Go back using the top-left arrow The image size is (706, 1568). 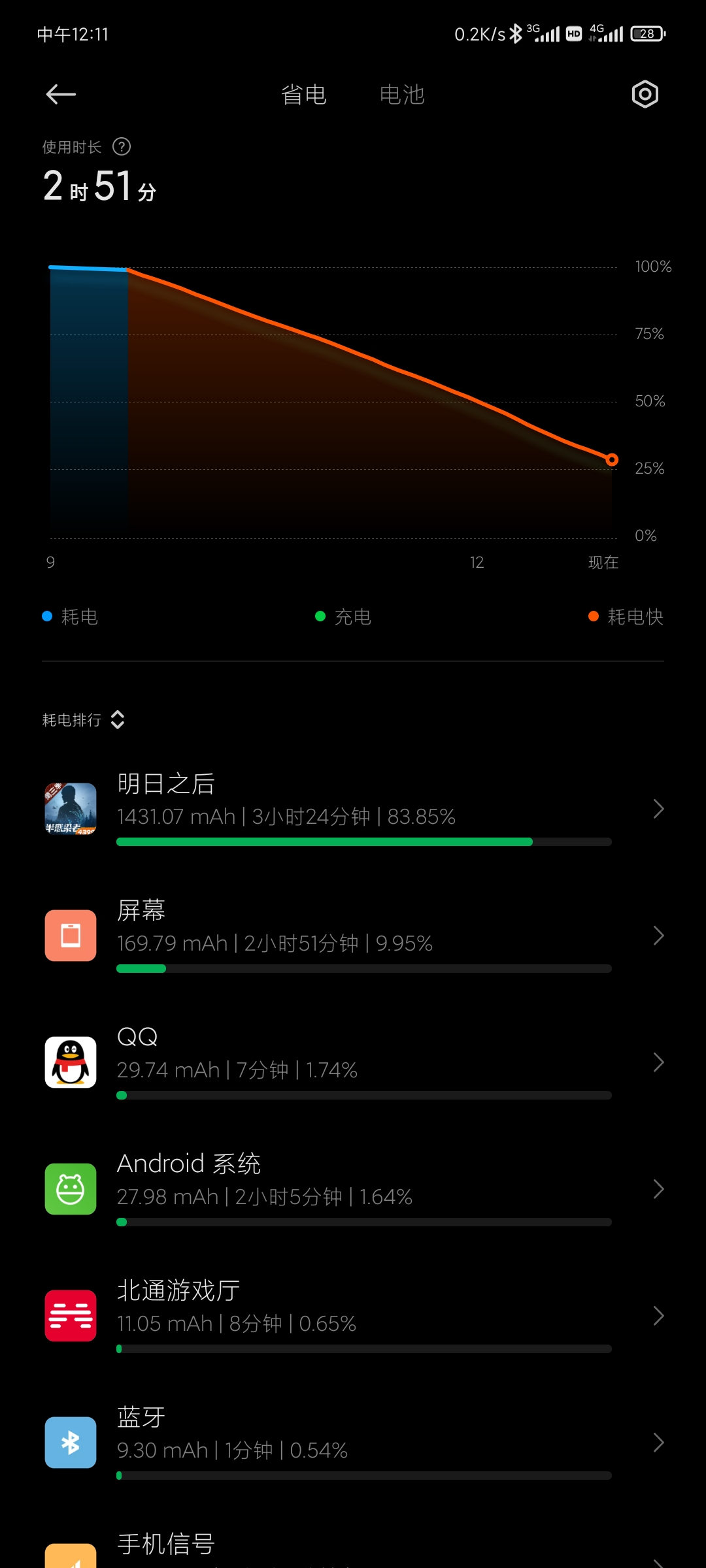61,95
